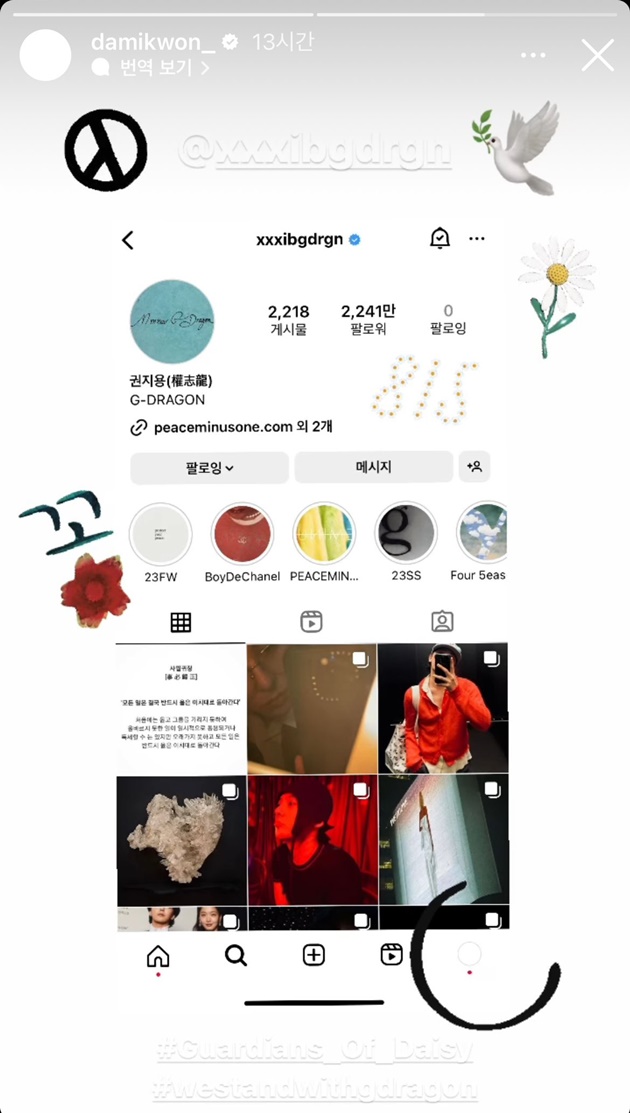
Task: Close the story viewer
Action: tap(597, 55)
